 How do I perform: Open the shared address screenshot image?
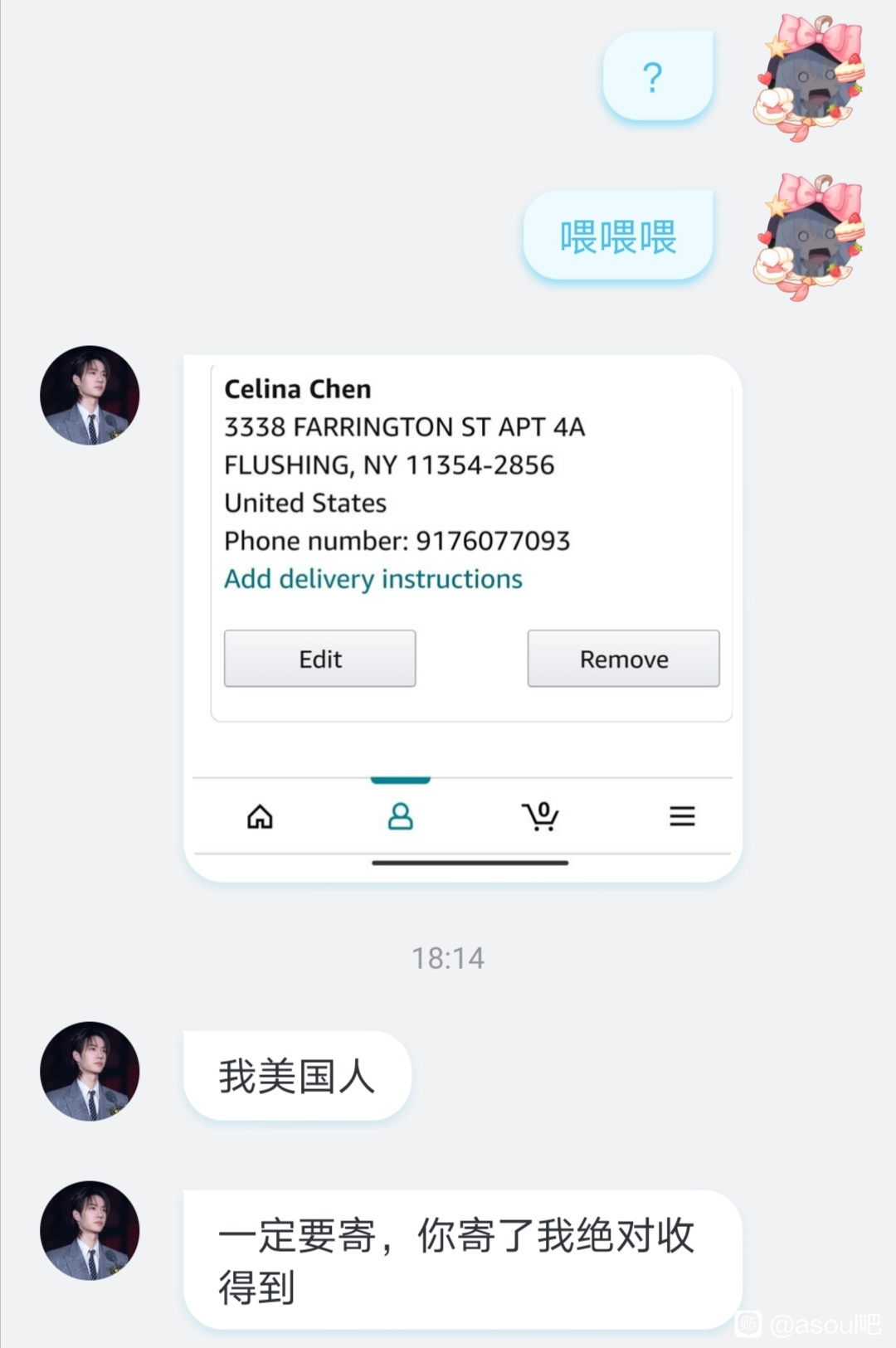pyautogui.click(x=463, y=618)
